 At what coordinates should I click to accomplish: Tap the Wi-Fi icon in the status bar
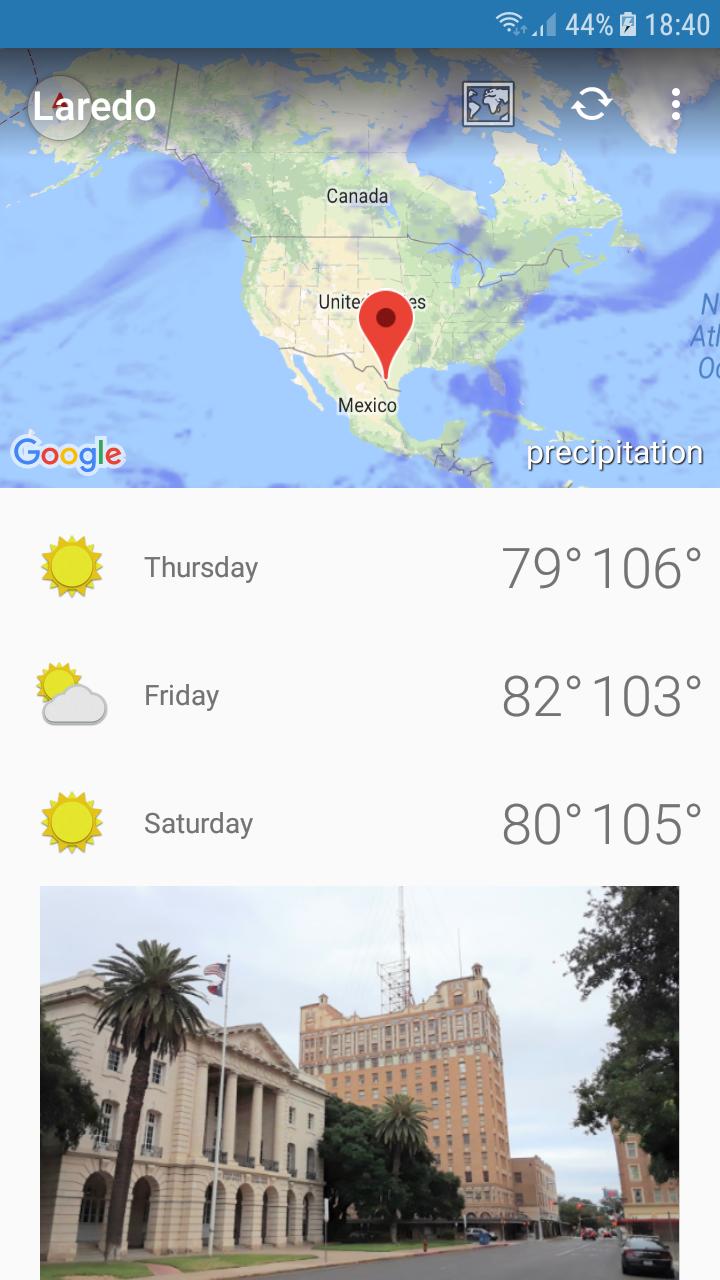pos(513,24)
